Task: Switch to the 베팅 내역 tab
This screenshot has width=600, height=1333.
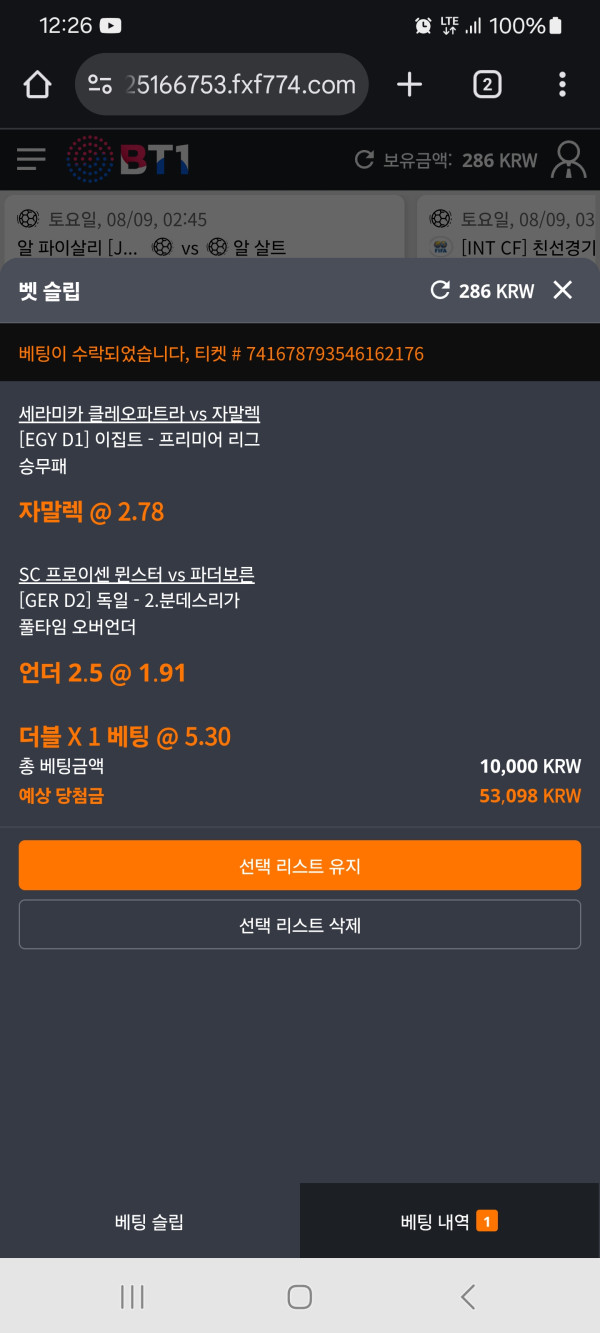Action: tap(449, 1221)
